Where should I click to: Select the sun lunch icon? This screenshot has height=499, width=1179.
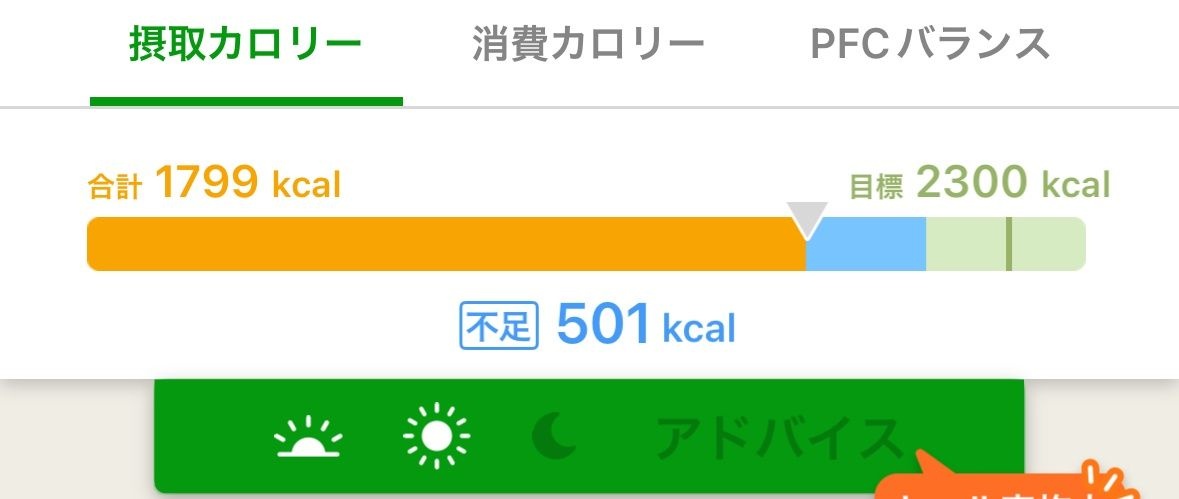[x=436, y=436]
